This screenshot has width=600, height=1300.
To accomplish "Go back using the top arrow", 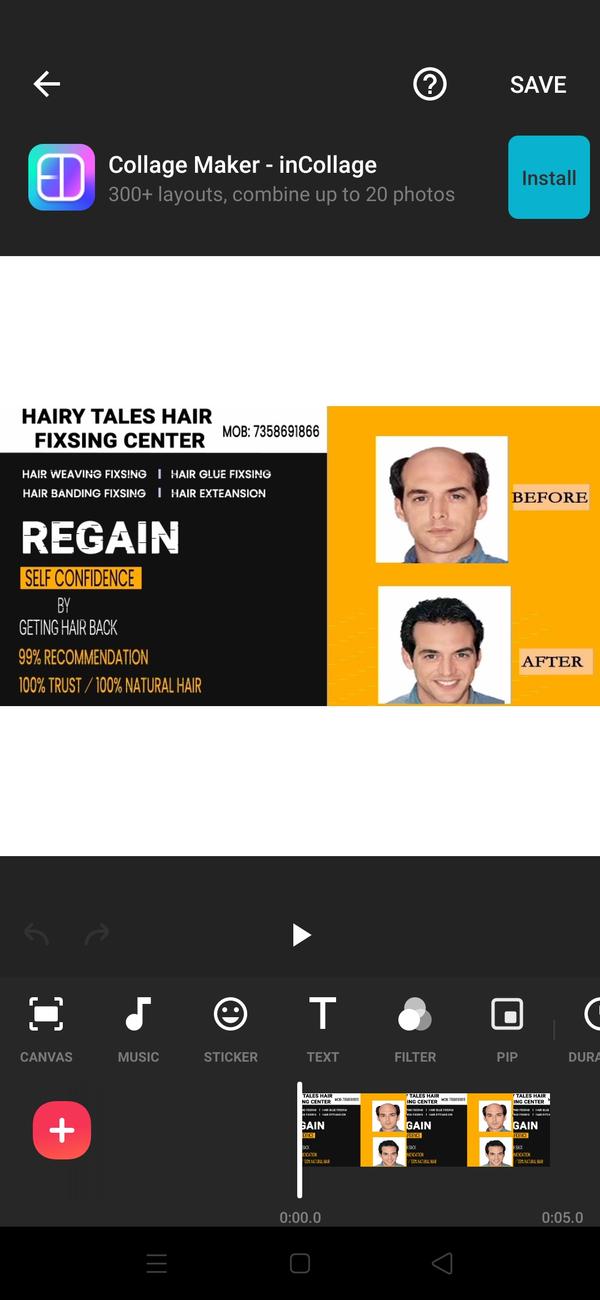I will [47, 85].
